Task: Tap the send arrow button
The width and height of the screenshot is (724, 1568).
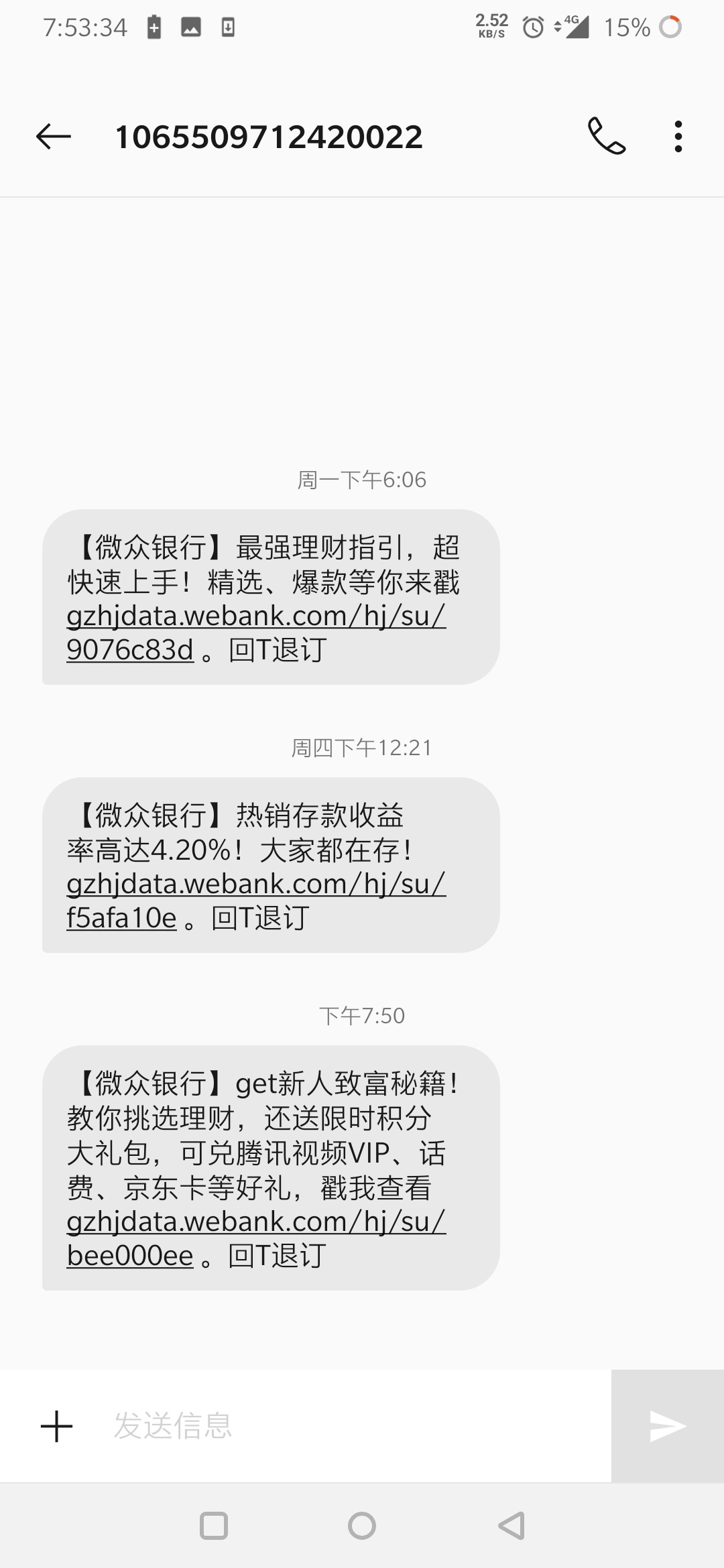Action: pyautogui.click(x=668, y=1426)
